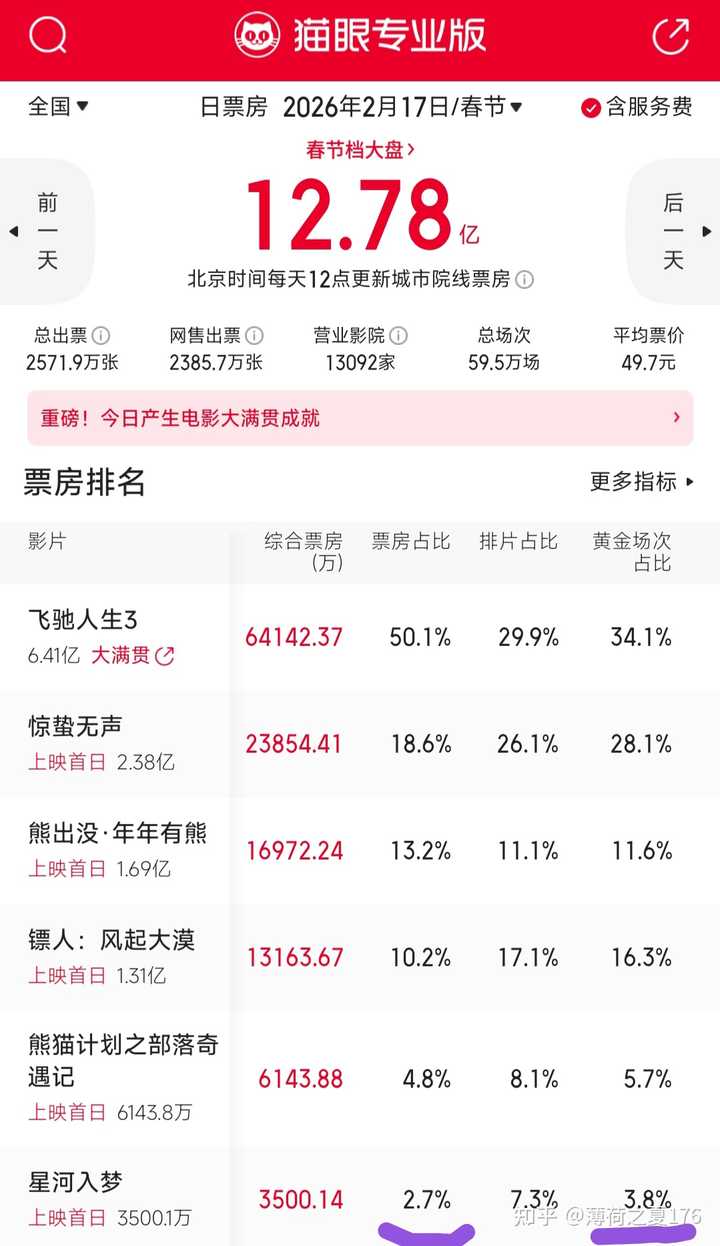The height and width of the screenshot is (1246, 720).
Task: Open the info icon beside 营业影院
Action: click(399, 336)
